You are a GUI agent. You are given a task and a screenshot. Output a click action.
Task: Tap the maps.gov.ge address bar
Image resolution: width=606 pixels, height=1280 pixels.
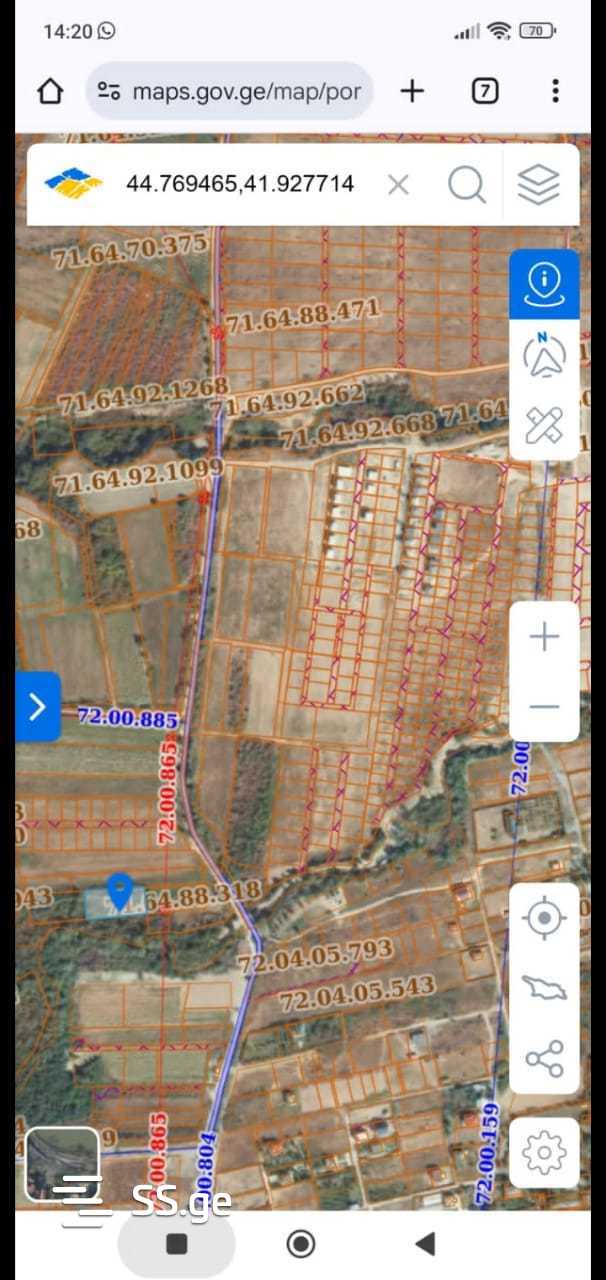tap(230, 91)
